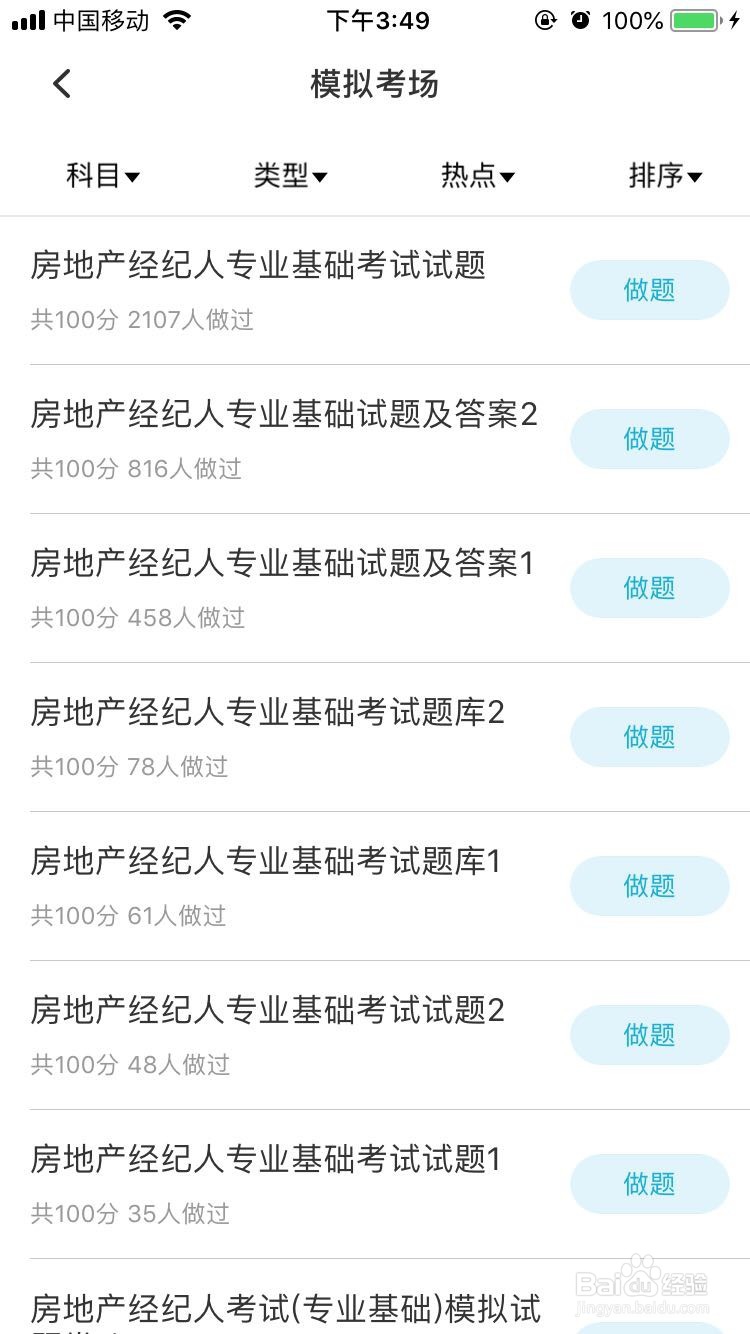Open the 房地产经纪人专业基础试题及答案2 row
This screenshot has height=1334, width=750.
click(x=284, y=415)
